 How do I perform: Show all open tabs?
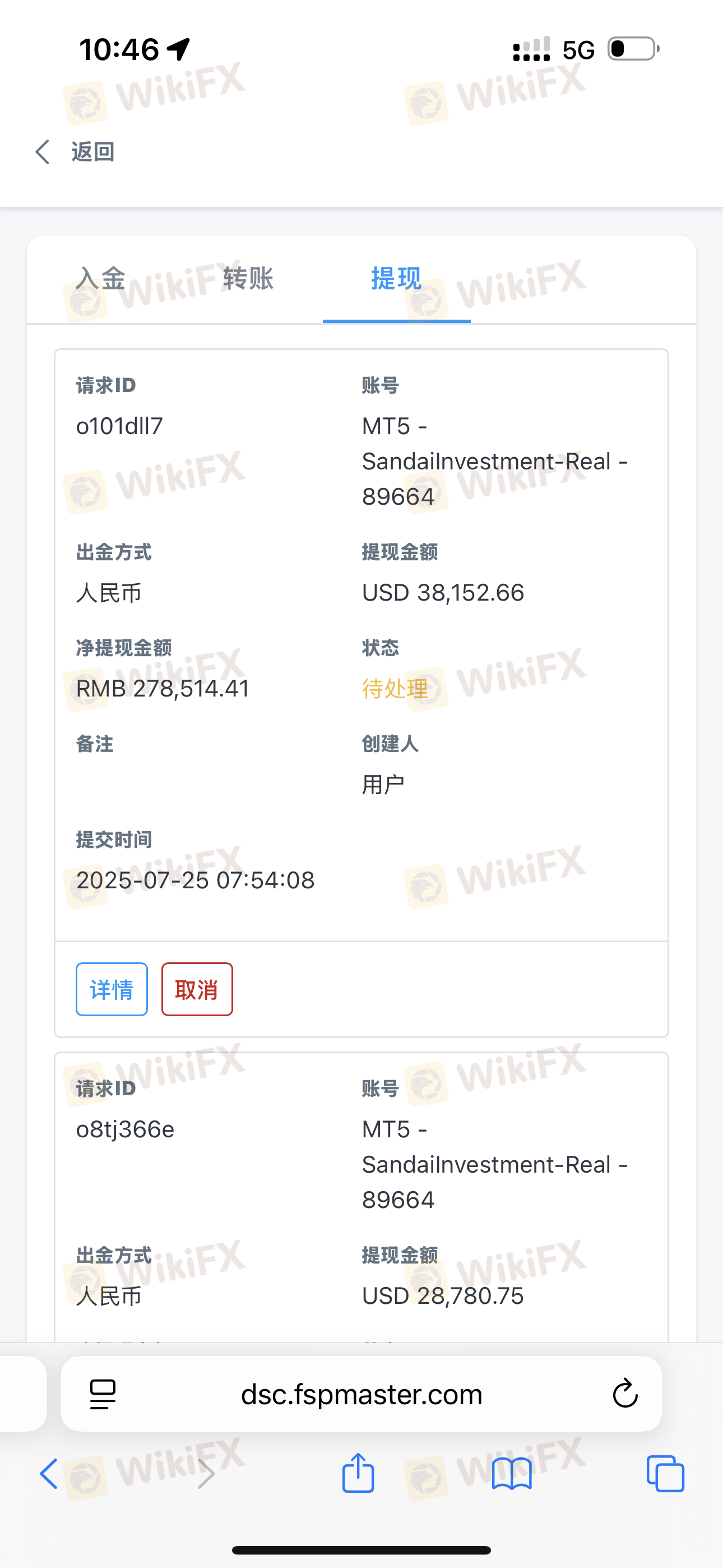665,1474
